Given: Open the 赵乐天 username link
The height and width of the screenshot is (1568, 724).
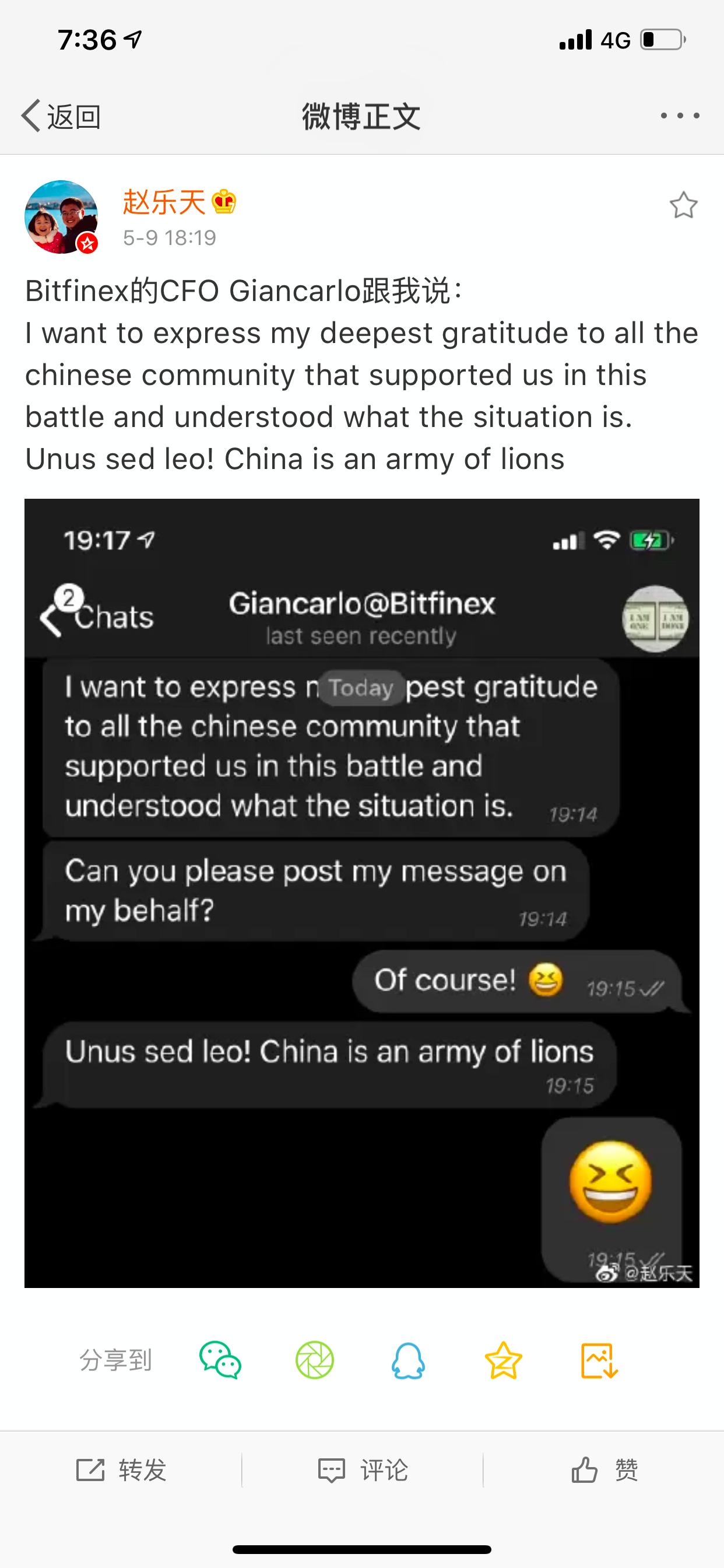Looking at the screenshot, I should point(164,202).
